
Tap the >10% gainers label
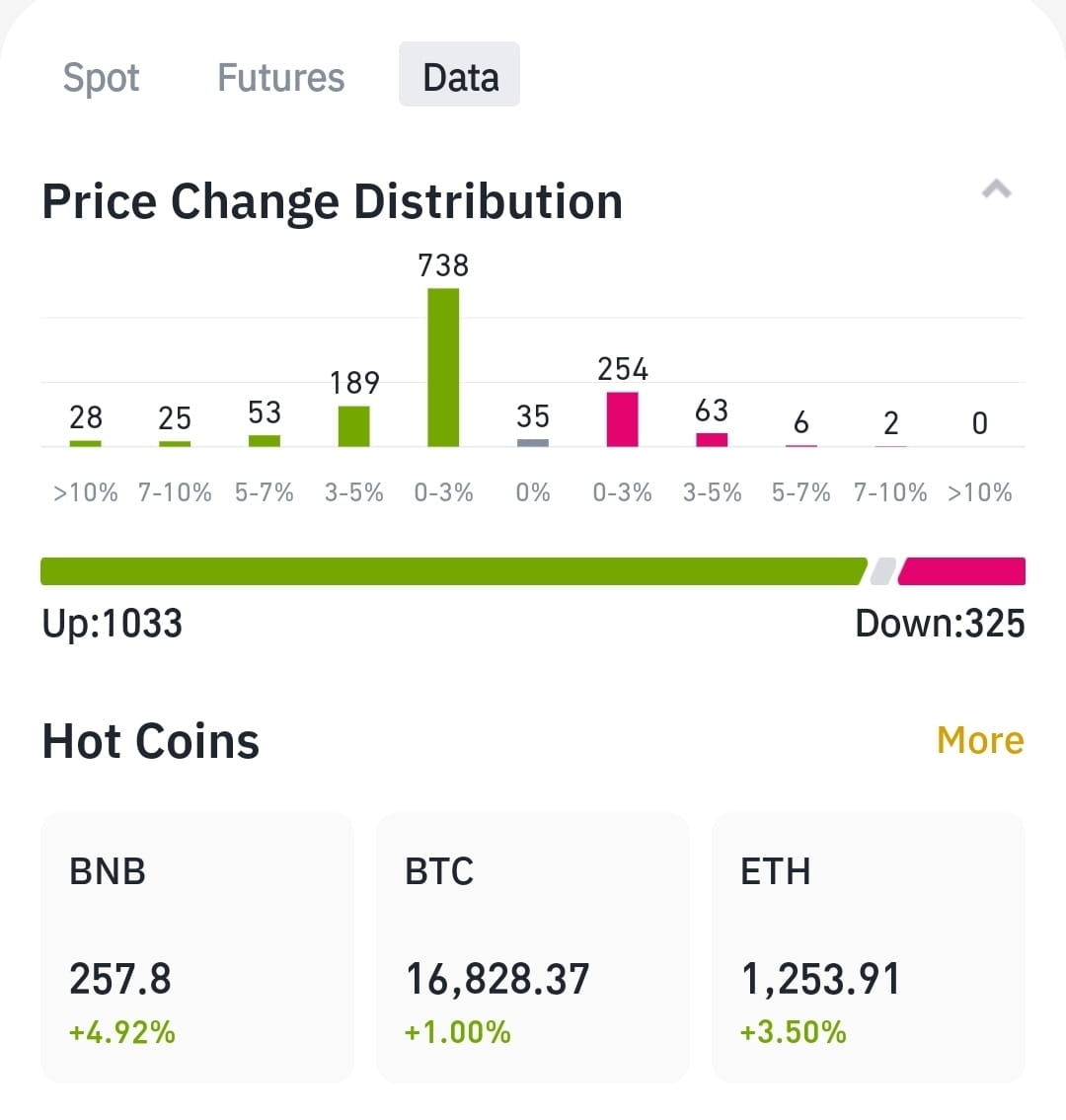pos(85,491)
